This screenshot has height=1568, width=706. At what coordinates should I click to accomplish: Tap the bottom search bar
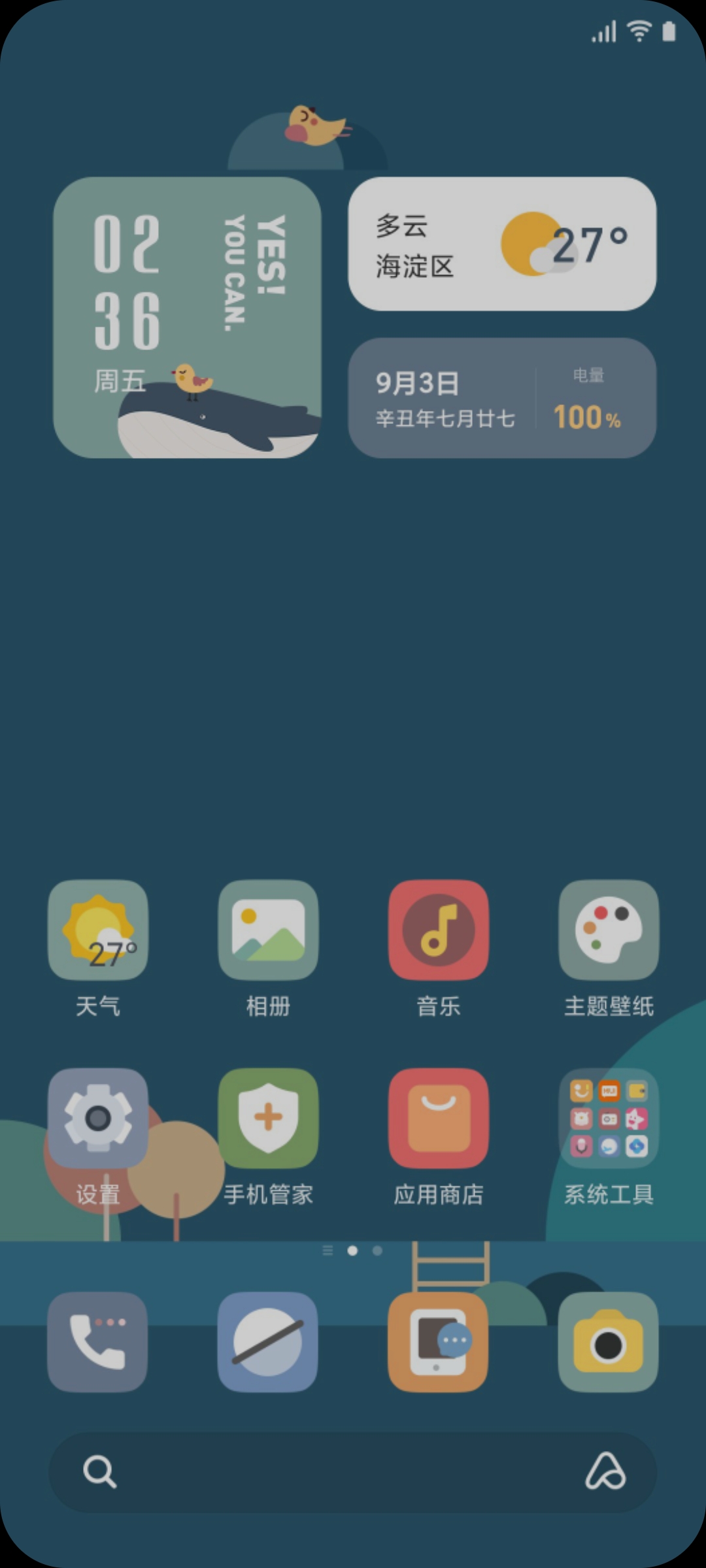tap(353, 1473)
